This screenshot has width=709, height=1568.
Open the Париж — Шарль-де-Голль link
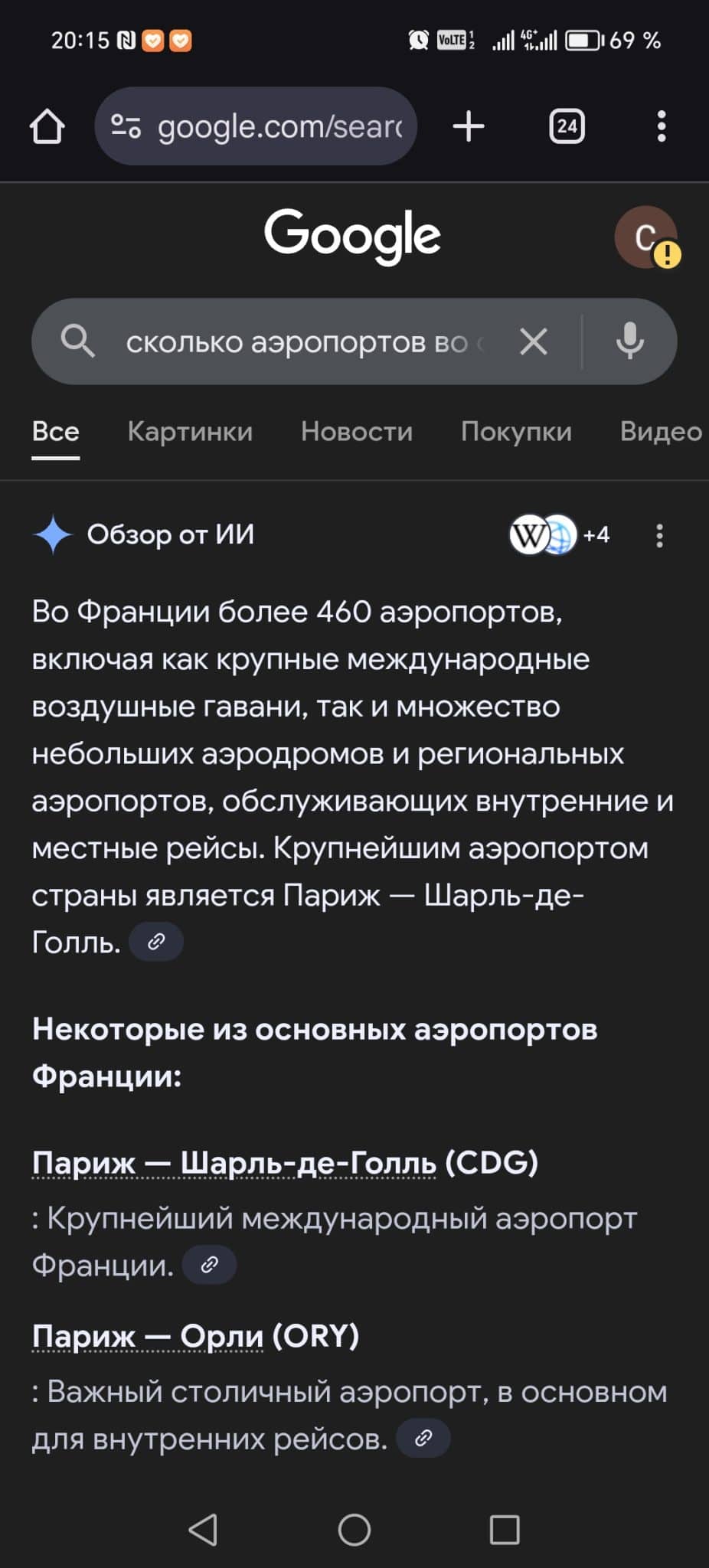pyautogui.click(x=234, y=1163)
